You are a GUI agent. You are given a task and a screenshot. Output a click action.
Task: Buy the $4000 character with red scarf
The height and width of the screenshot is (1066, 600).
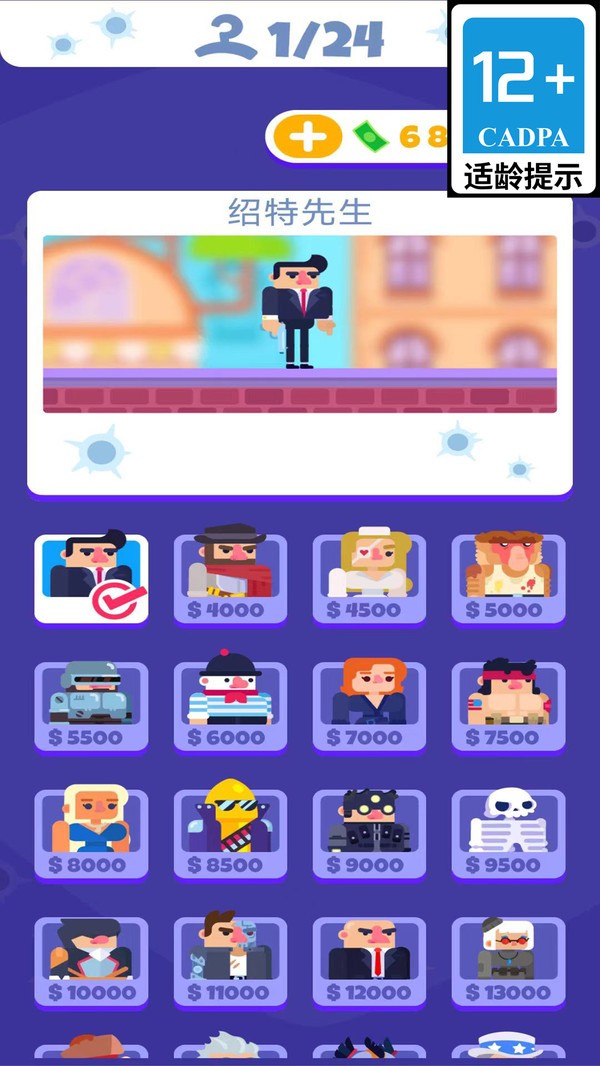[230, 579]
